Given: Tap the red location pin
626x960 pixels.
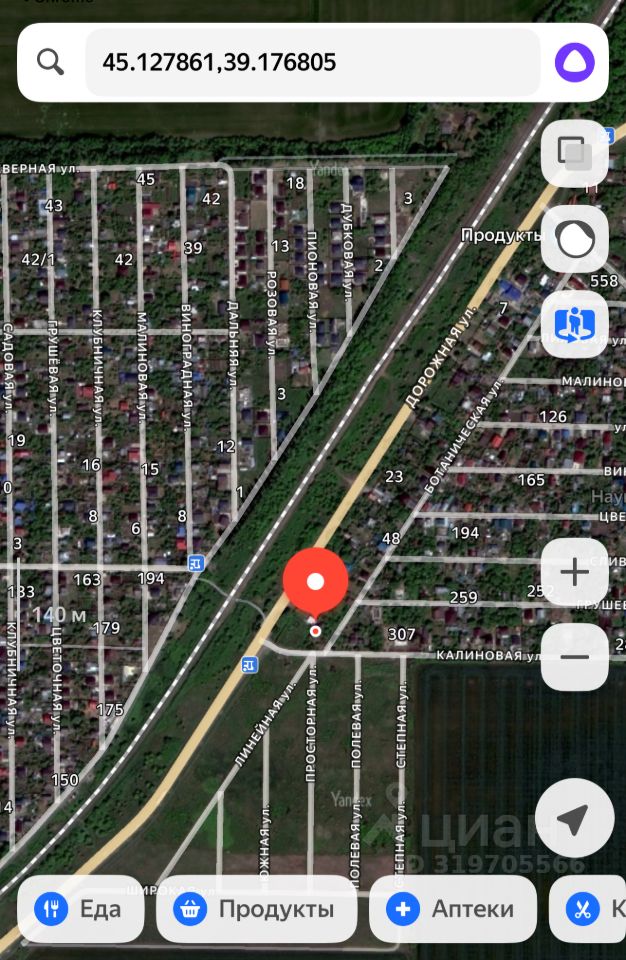Looking at the screenshot, I should tap(315, 582).
